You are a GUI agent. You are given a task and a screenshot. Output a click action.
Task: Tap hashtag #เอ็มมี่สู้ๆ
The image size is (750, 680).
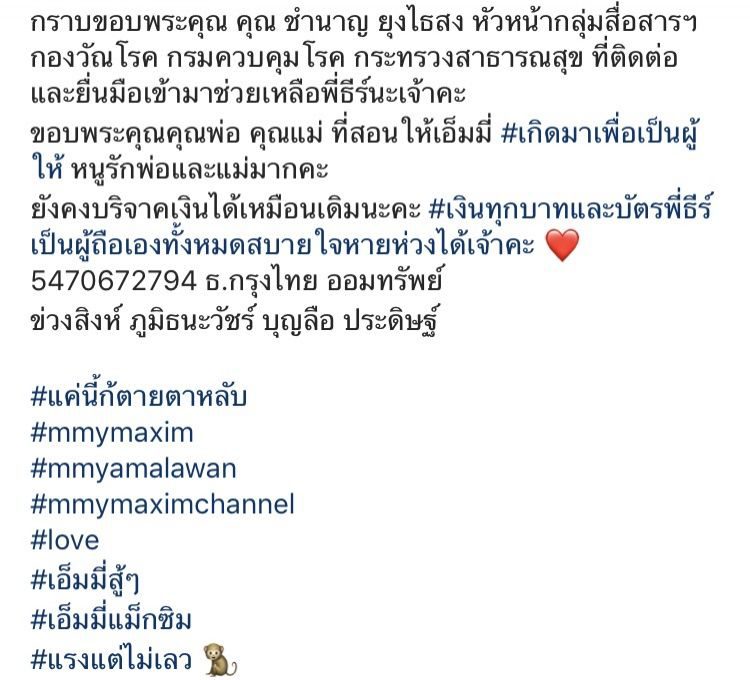pyautogui.click(x=97, y=579)
